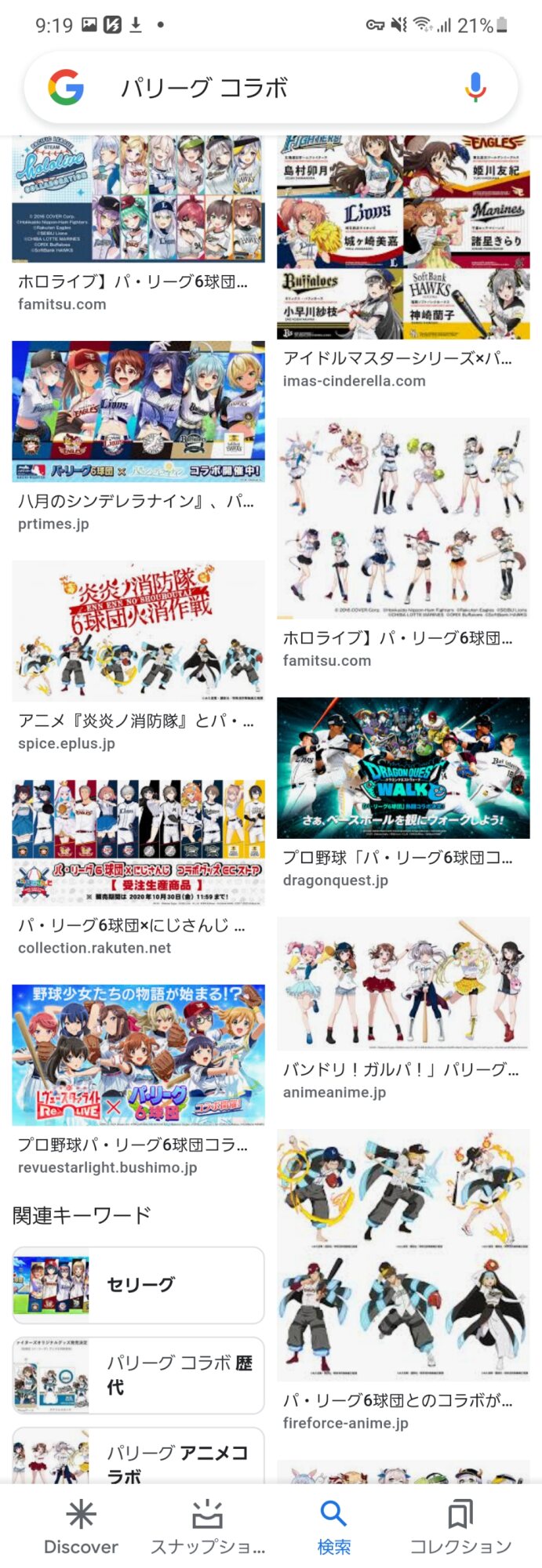Start voice search with the microphone
This screenshot has height=1568, width=542.
click(x=475, y=88)
